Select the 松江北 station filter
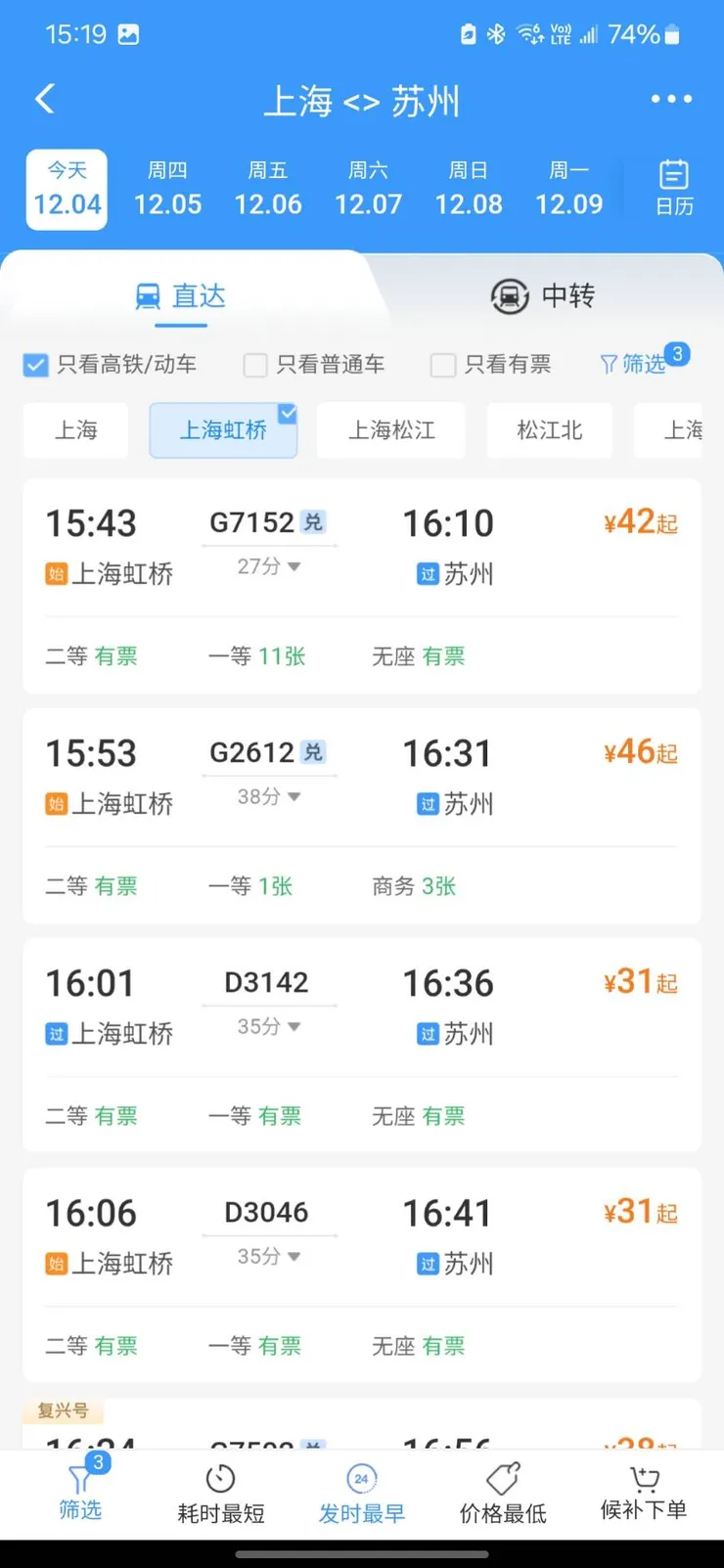Image resolution: width=724 pixels, height=1568 pixels. 549,429
